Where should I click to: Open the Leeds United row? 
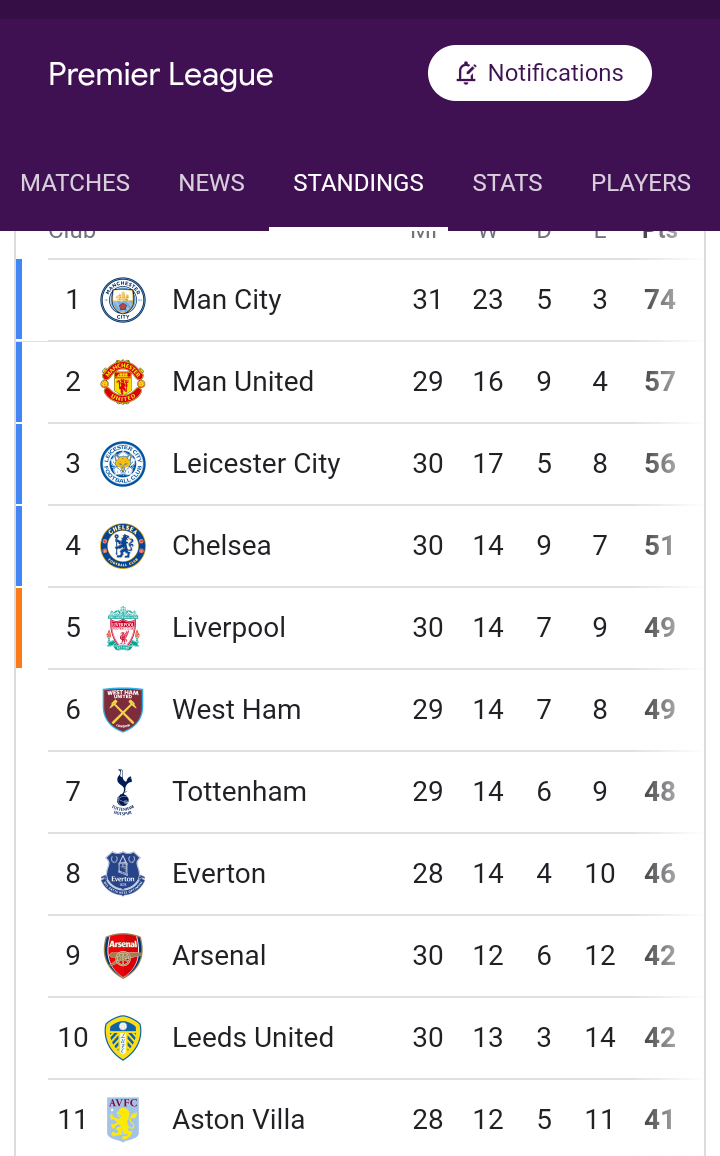[360, 1037]
